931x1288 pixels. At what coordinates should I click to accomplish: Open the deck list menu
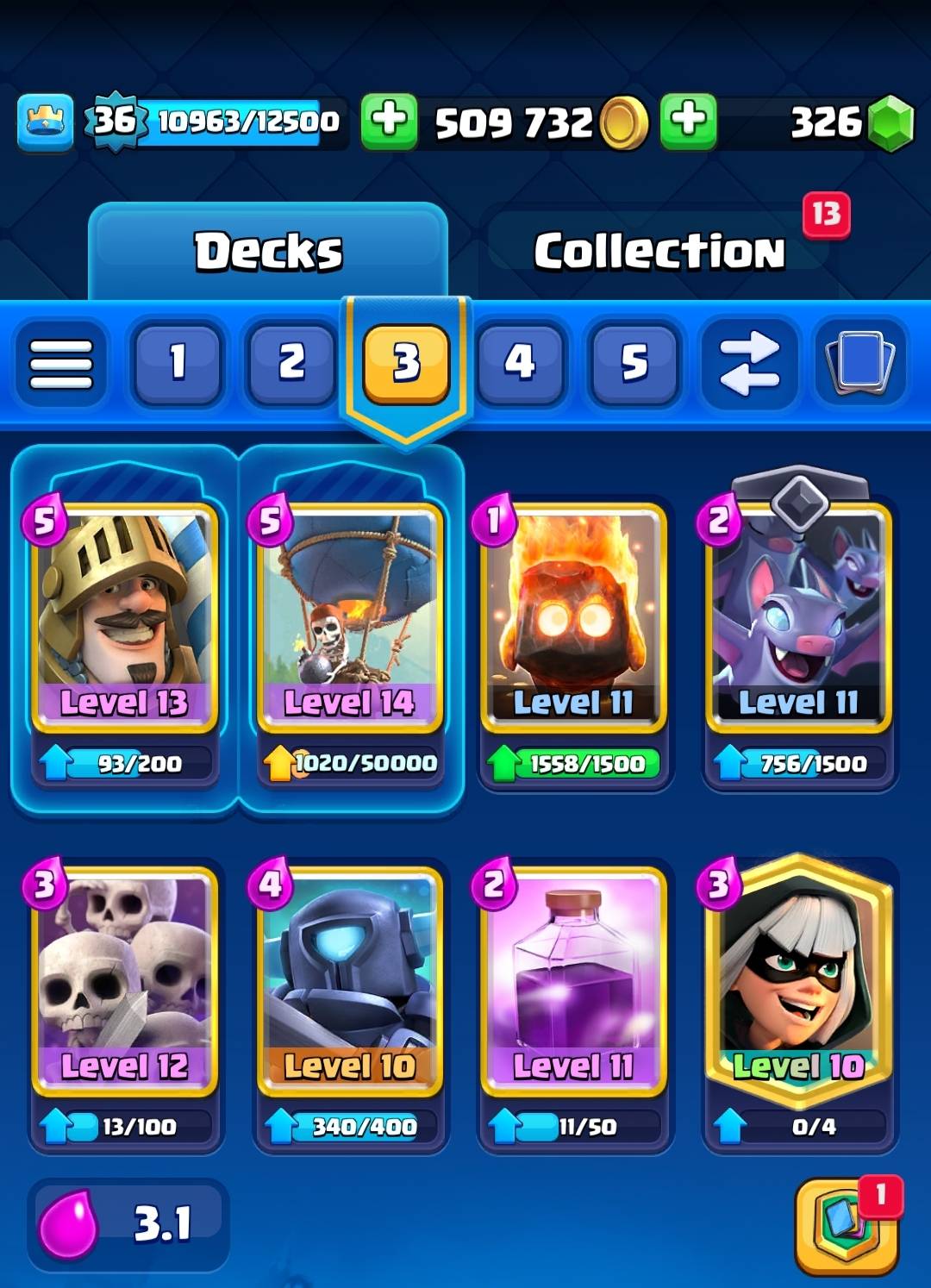point(60,363)
